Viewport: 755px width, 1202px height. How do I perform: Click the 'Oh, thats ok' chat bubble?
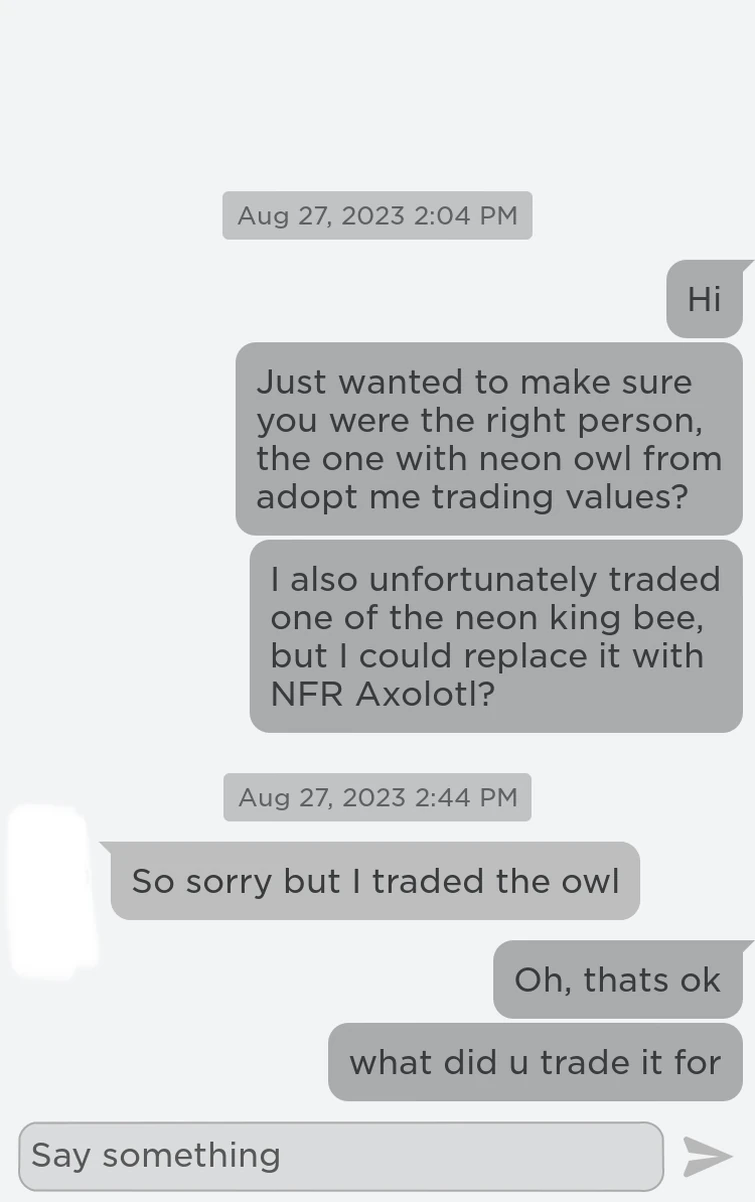click(x=618, y=980)
